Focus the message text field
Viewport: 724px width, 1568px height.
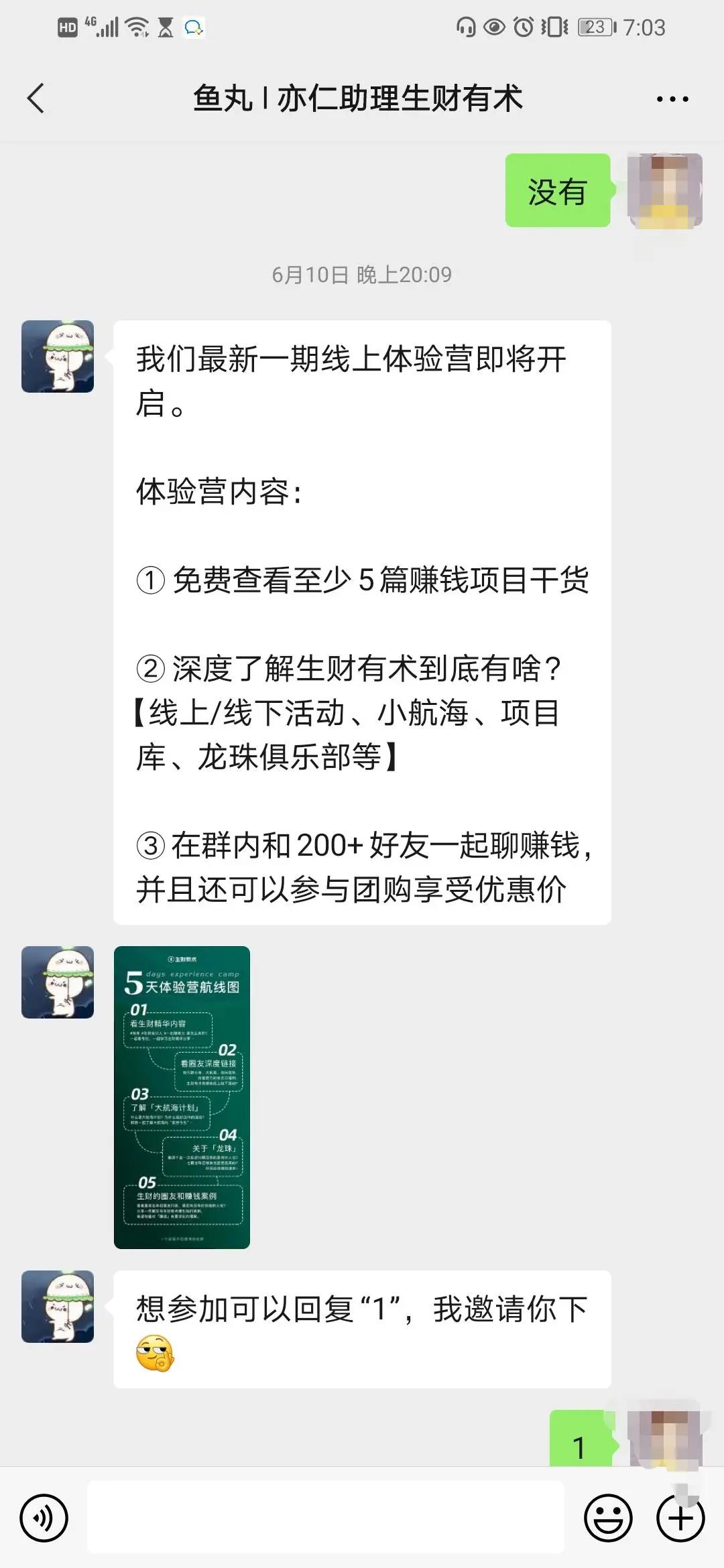coord(326,1518)
